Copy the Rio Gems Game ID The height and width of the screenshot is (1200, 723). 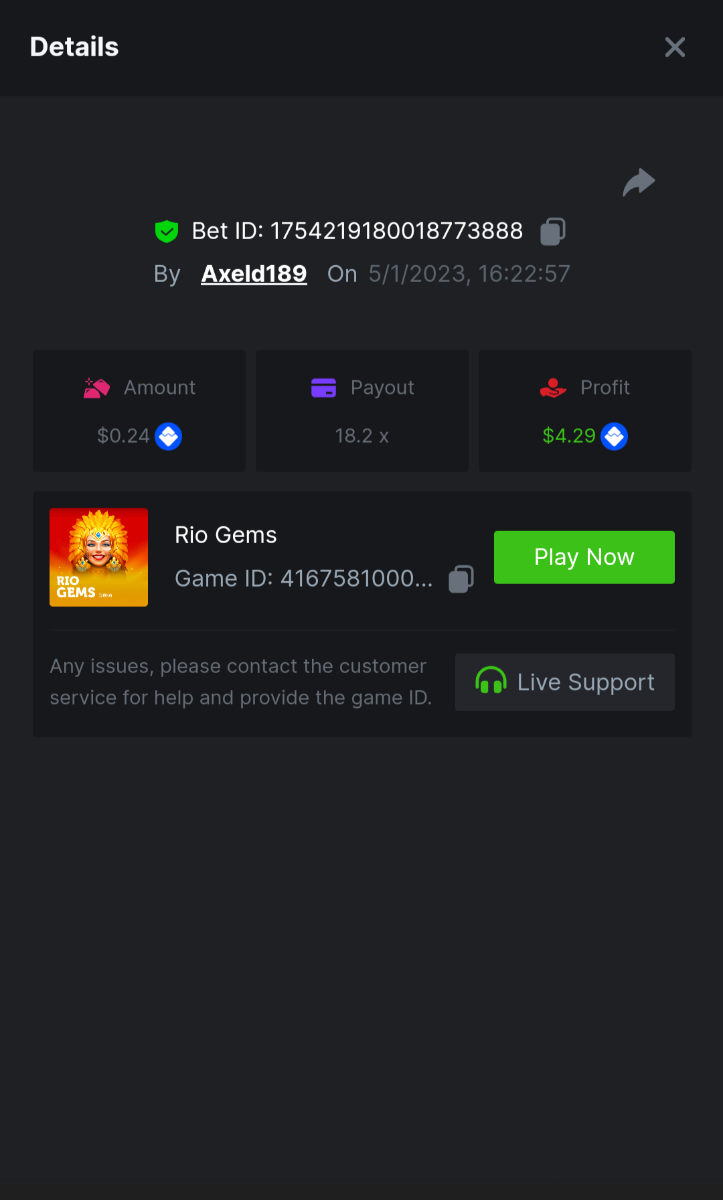[460, 579]
